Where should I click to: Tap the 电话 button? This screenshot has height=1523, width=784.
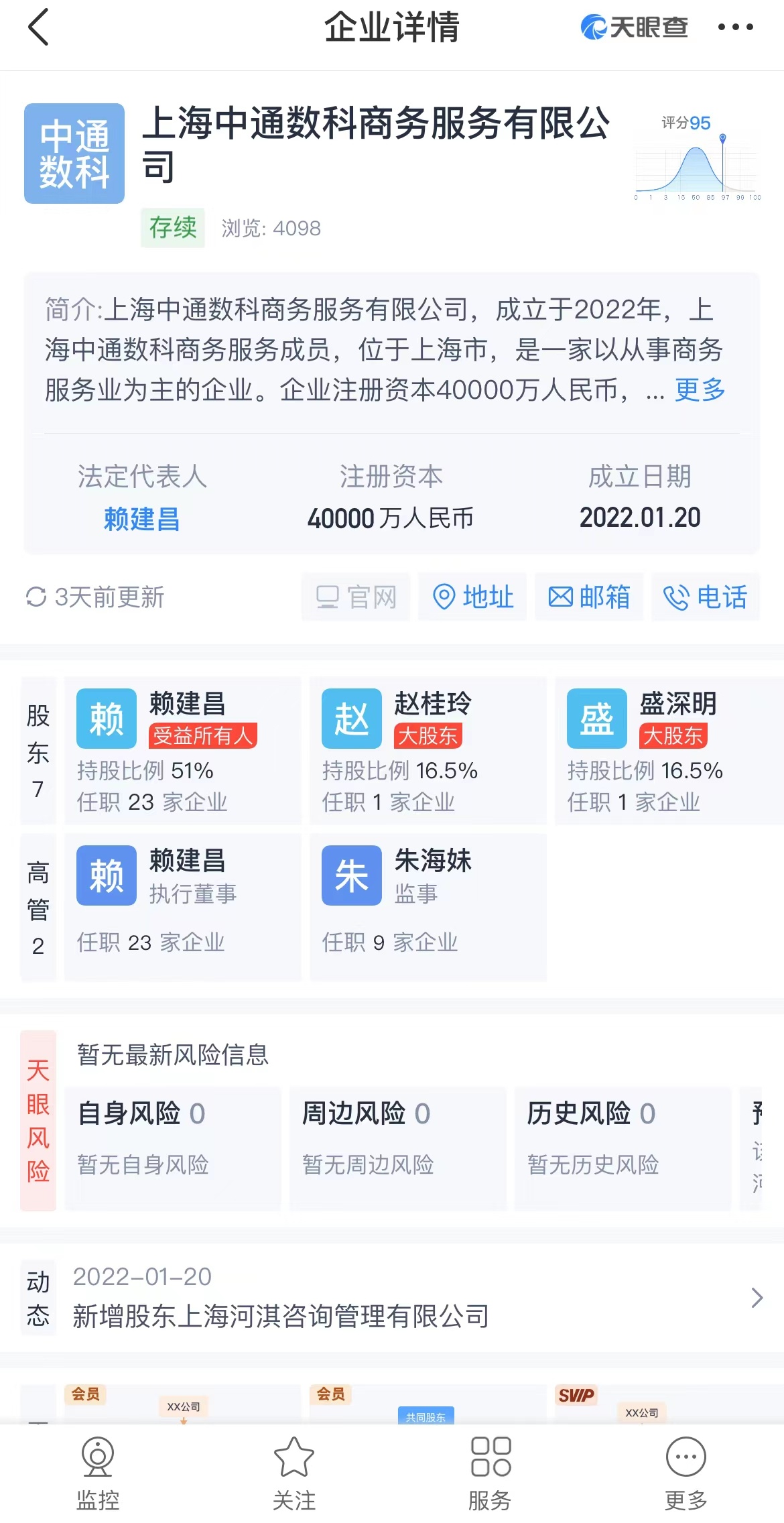(705, 597)
